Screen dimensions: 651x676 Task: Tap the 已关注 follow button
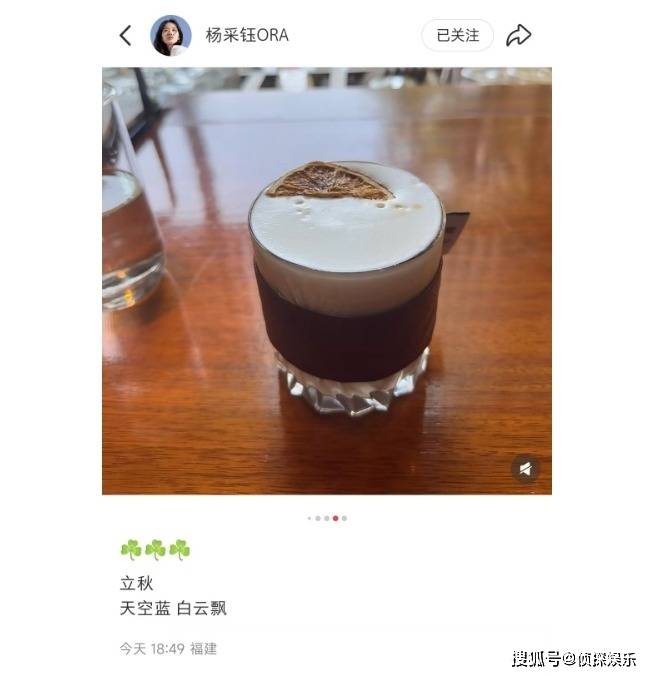coord(457,36)
